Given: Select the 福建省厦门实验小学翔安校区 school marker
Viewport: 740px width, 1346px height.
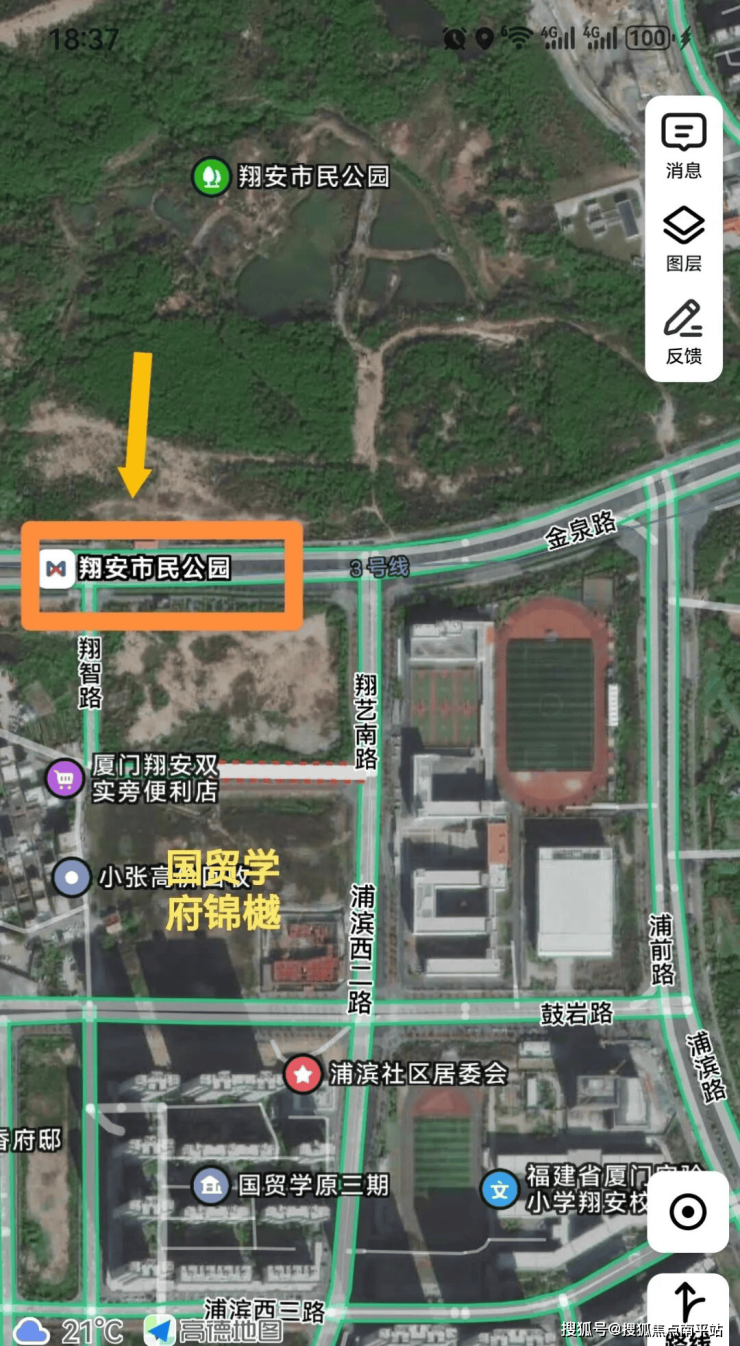Looking at the screenshot, I should (x=500, y=1190).
